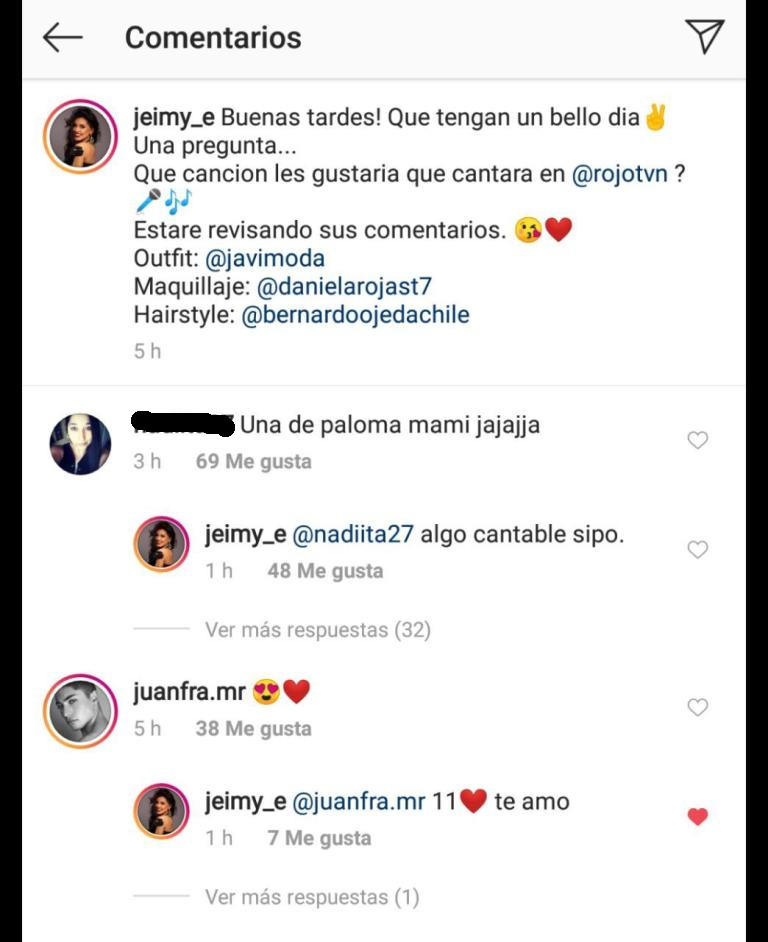The height and width of the screenshot is (942, 768).
Task: Like the comment by juanfra.mr
Action: 698,707
